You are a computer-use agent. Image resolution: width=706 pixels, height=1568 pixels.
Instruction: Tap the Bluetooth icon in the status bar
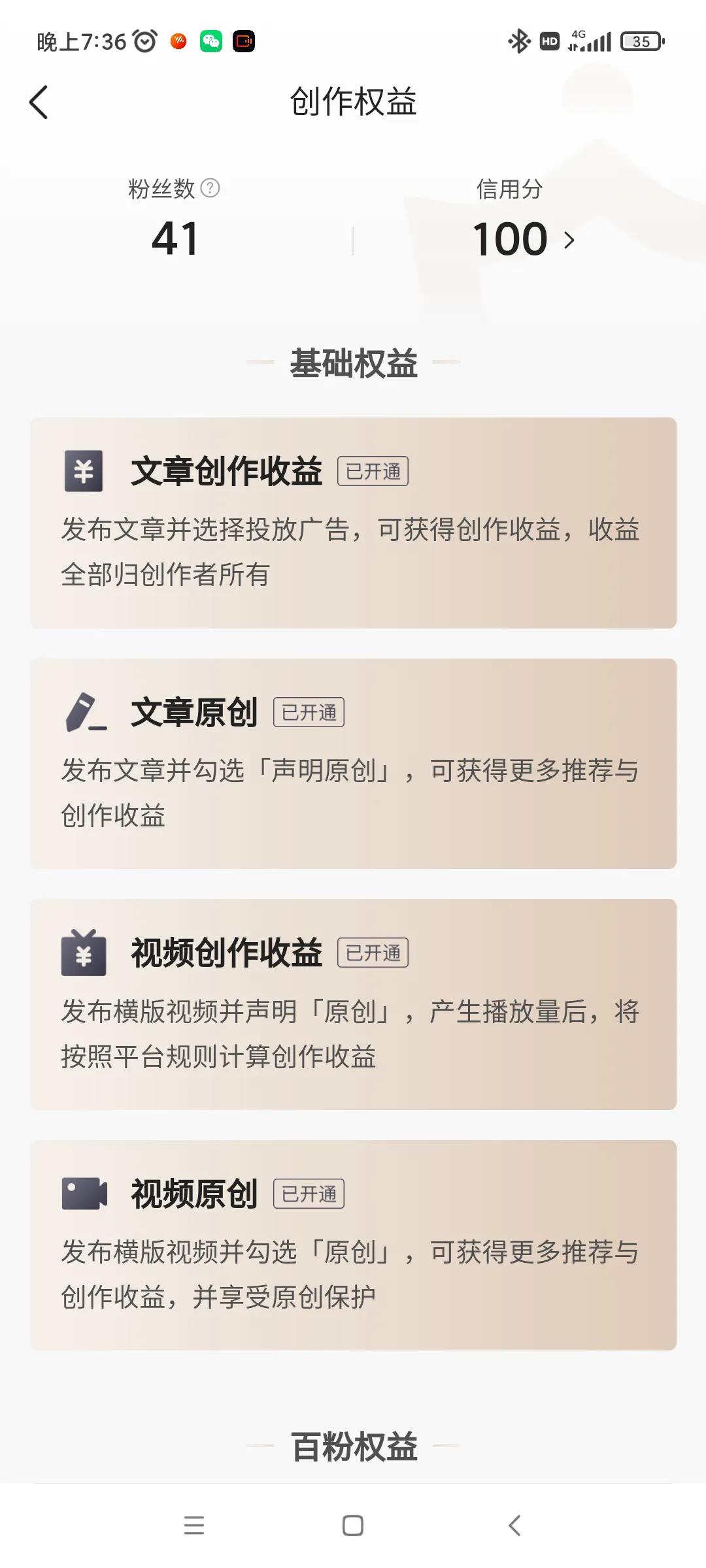click(x=518, y=41)
